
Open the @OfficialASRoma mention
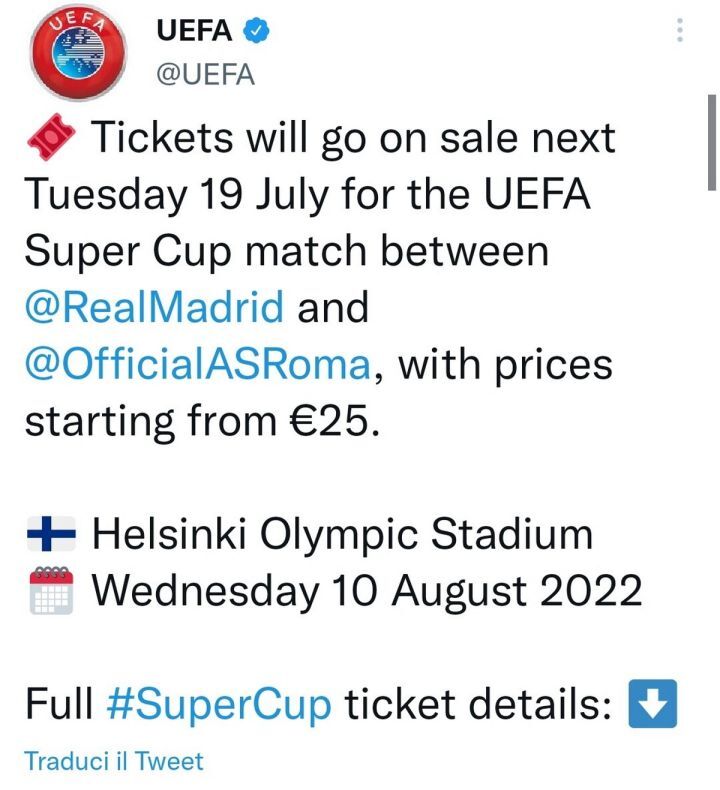pos(196,365)
